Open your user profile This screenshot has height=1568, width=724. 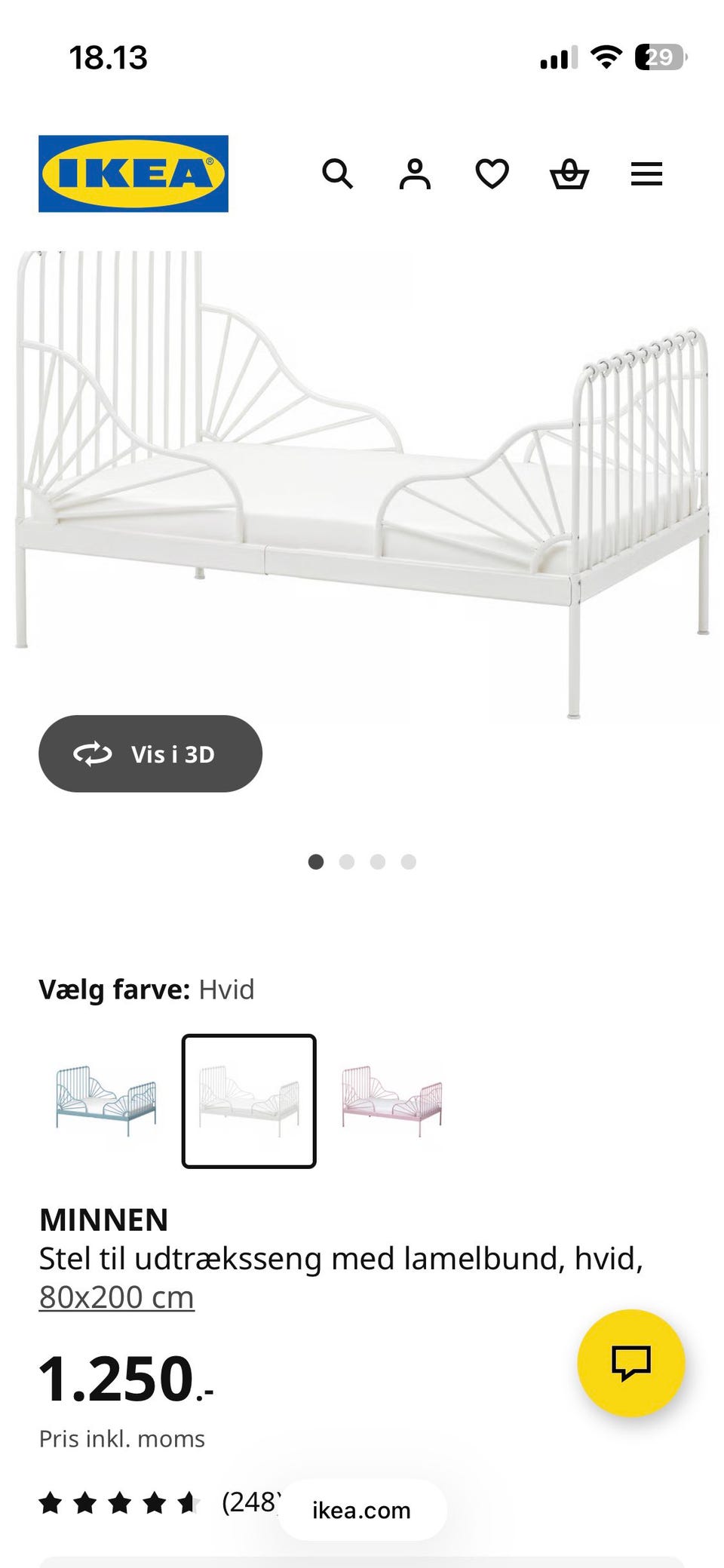click(x=416, y=174)
